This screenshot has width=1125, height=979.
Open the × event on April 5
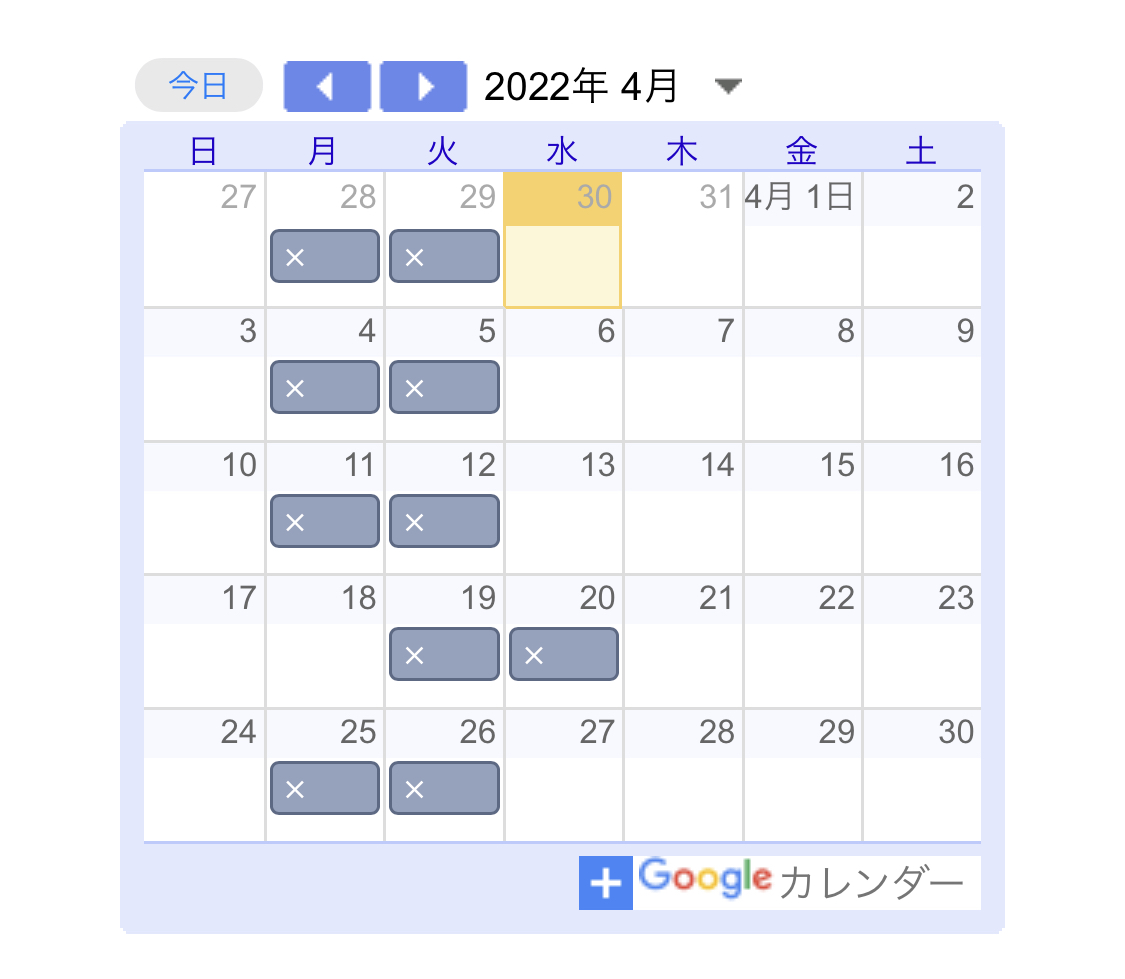point(444,388)
